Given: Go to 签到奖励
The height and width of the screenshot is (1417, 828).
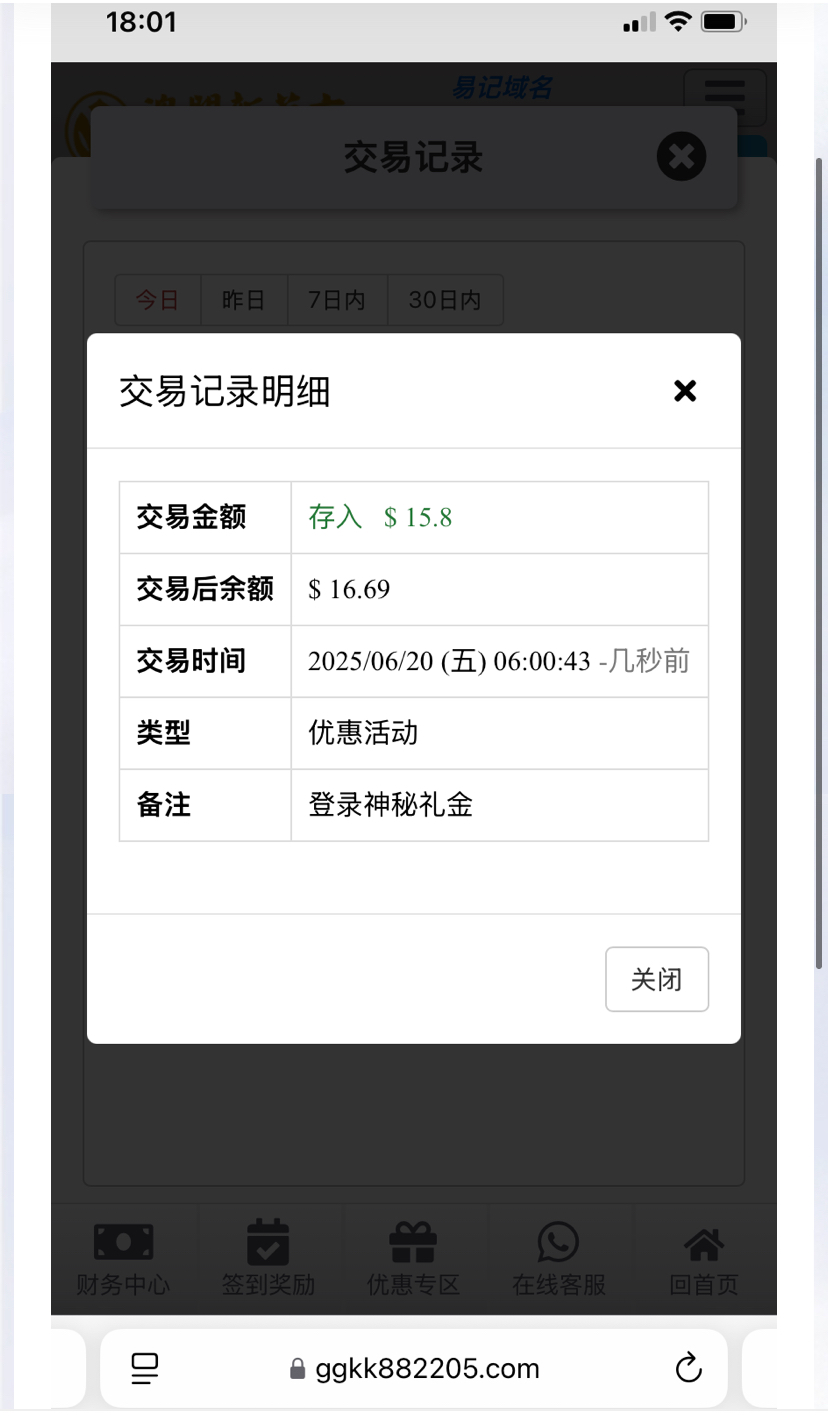Looking at the screenshot, I should point(268,1258).
